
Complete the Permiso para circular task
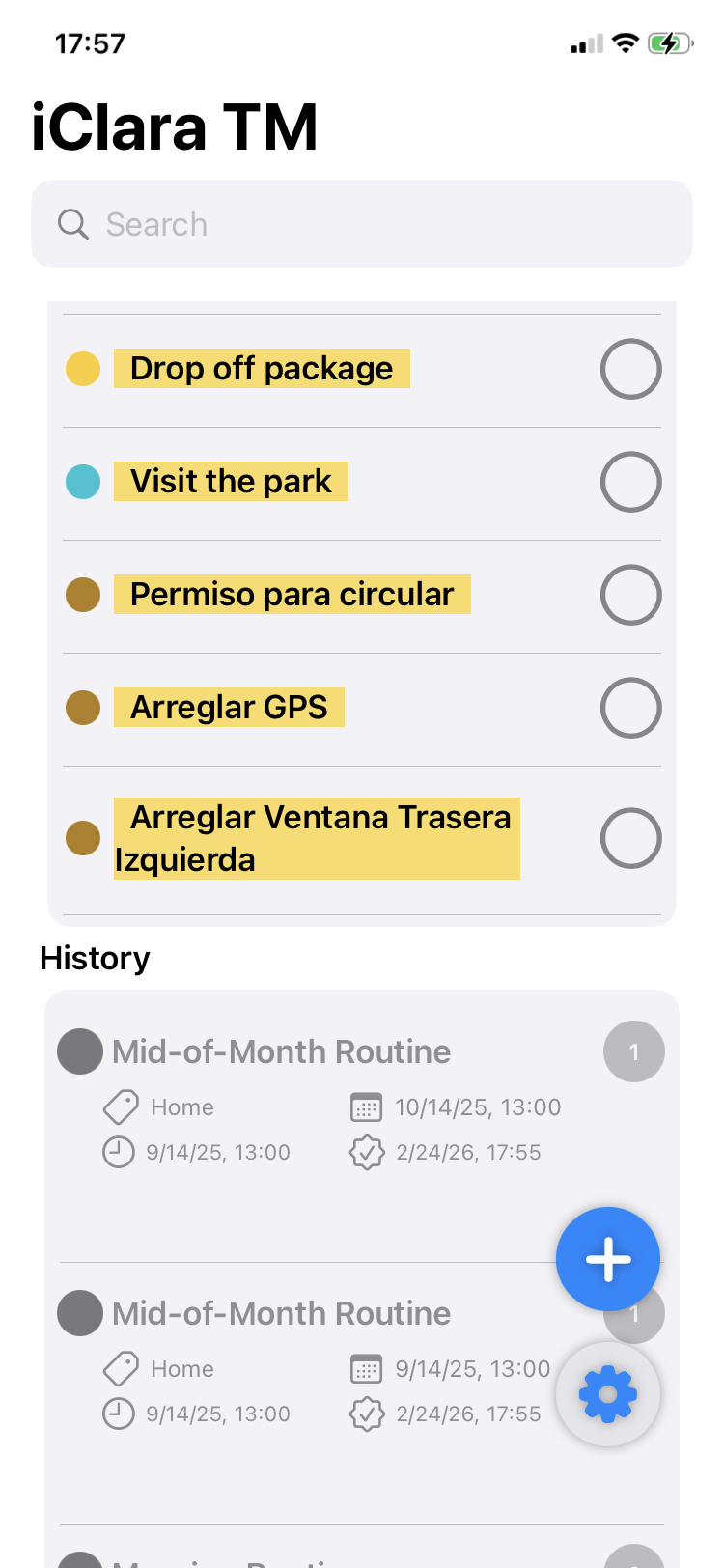(x=630, y=595)
